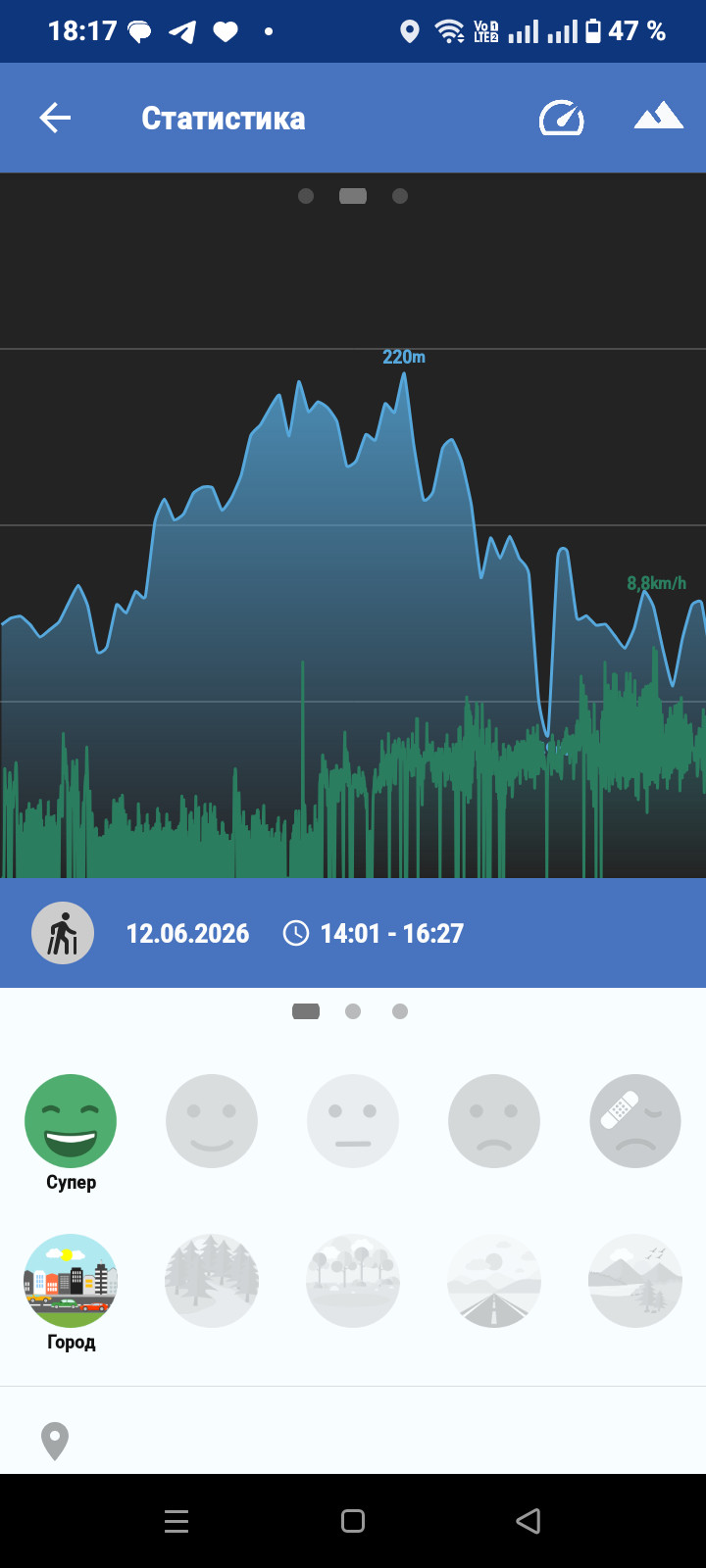Select the injured mood face with bandage
Viewport: 706px width, 1568px height.
point(635,1121)
